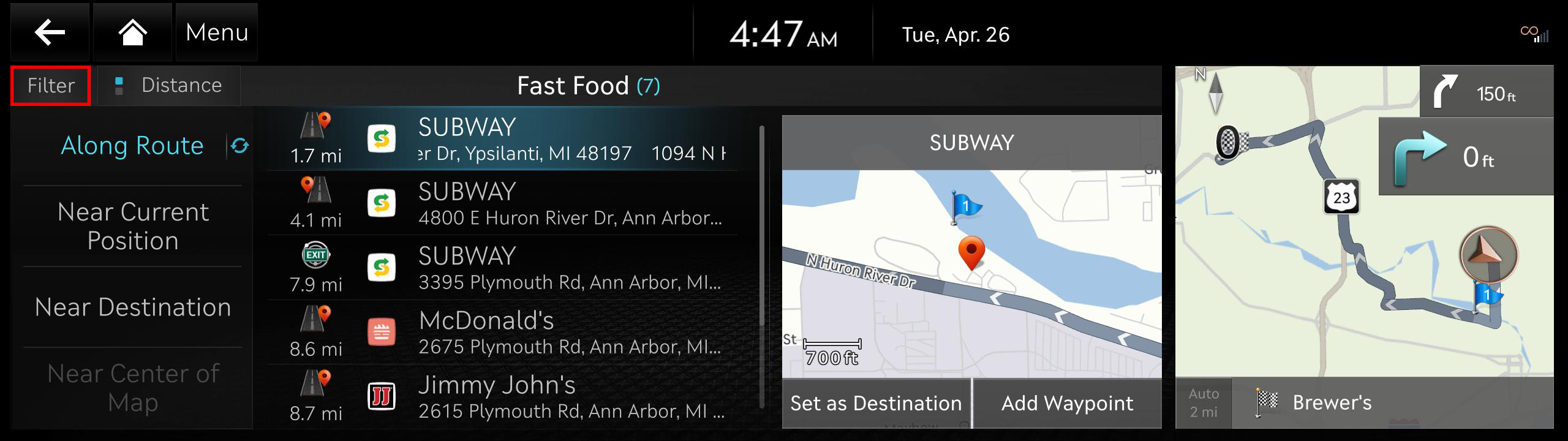Change sorting with the Distance button
1568x441 pixels.
(x=169, y=86)
